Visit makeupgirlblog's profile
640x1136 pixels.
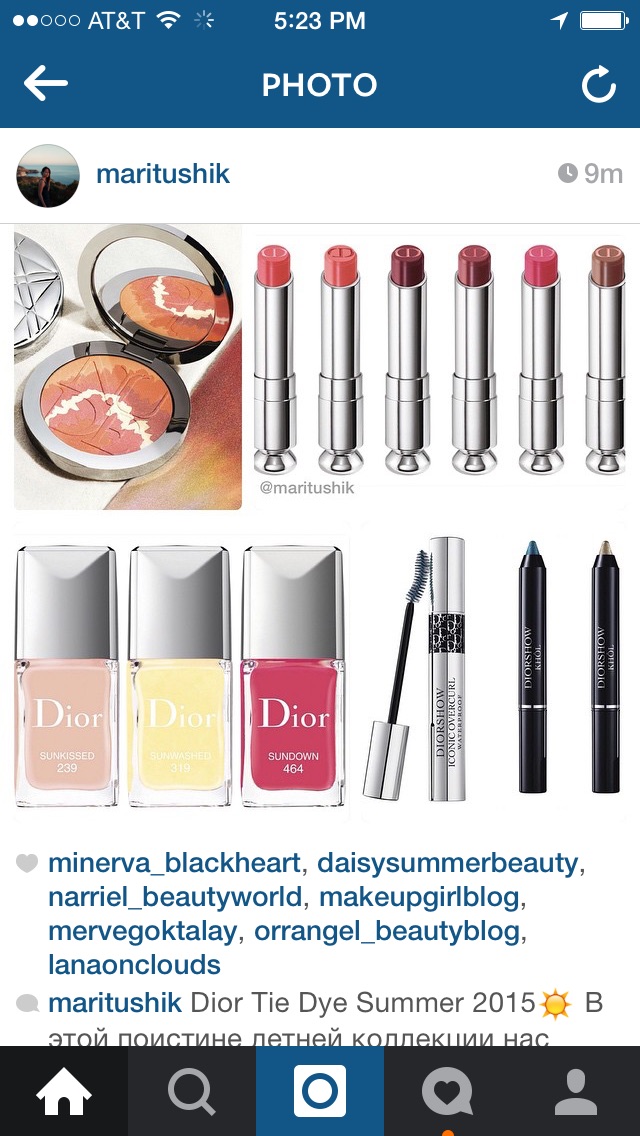419,897
